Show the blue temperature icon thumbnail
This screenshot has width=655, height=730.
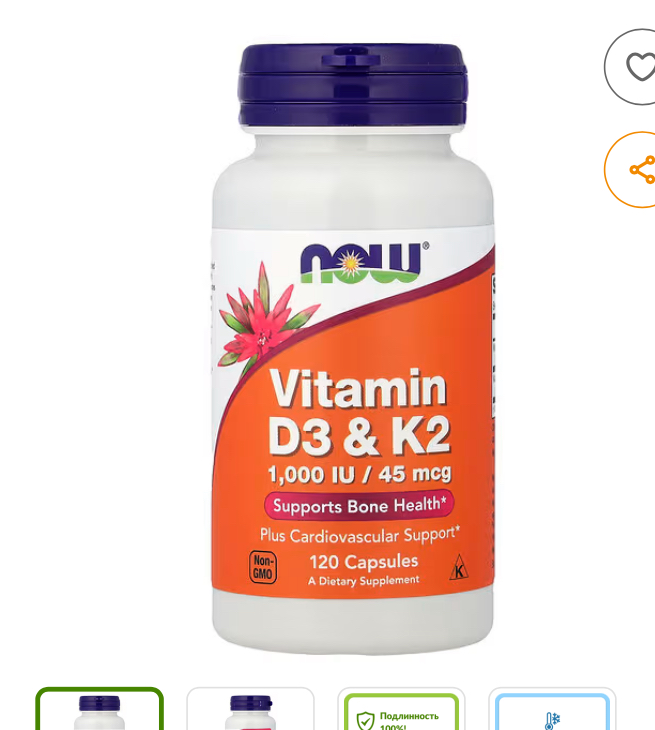(x=552, y=711)
